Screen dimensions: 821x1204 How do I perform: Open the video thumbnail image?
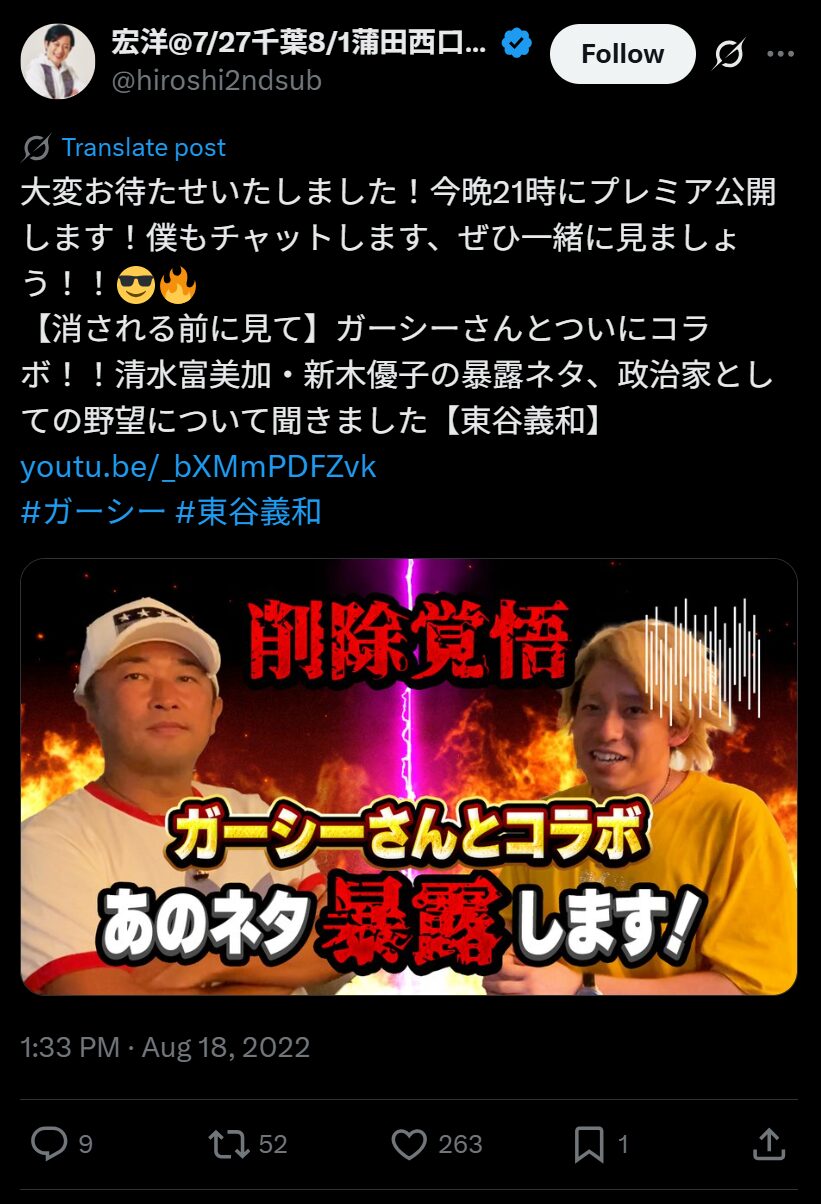[x=409, y=777]
